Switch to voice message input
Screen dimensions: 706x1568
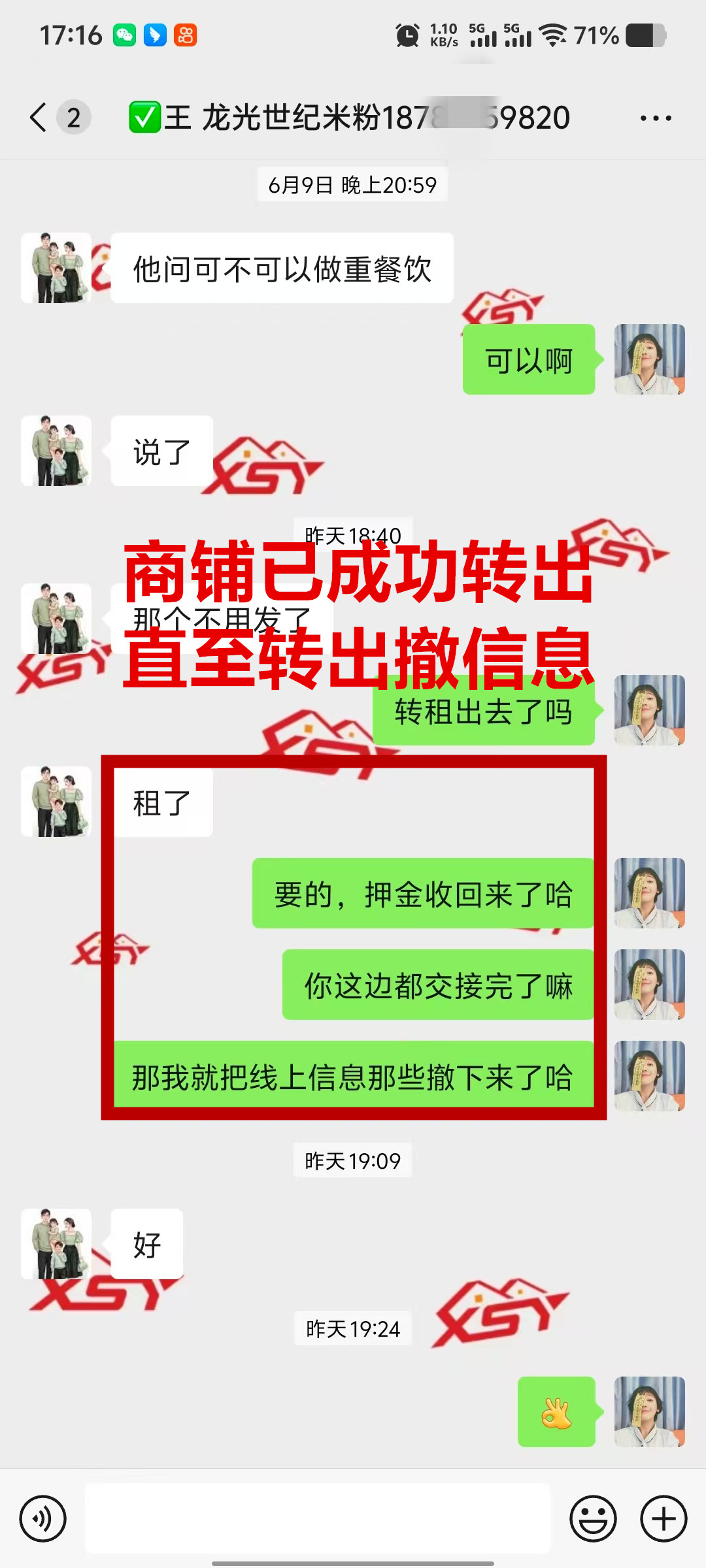click(43, 1518)
